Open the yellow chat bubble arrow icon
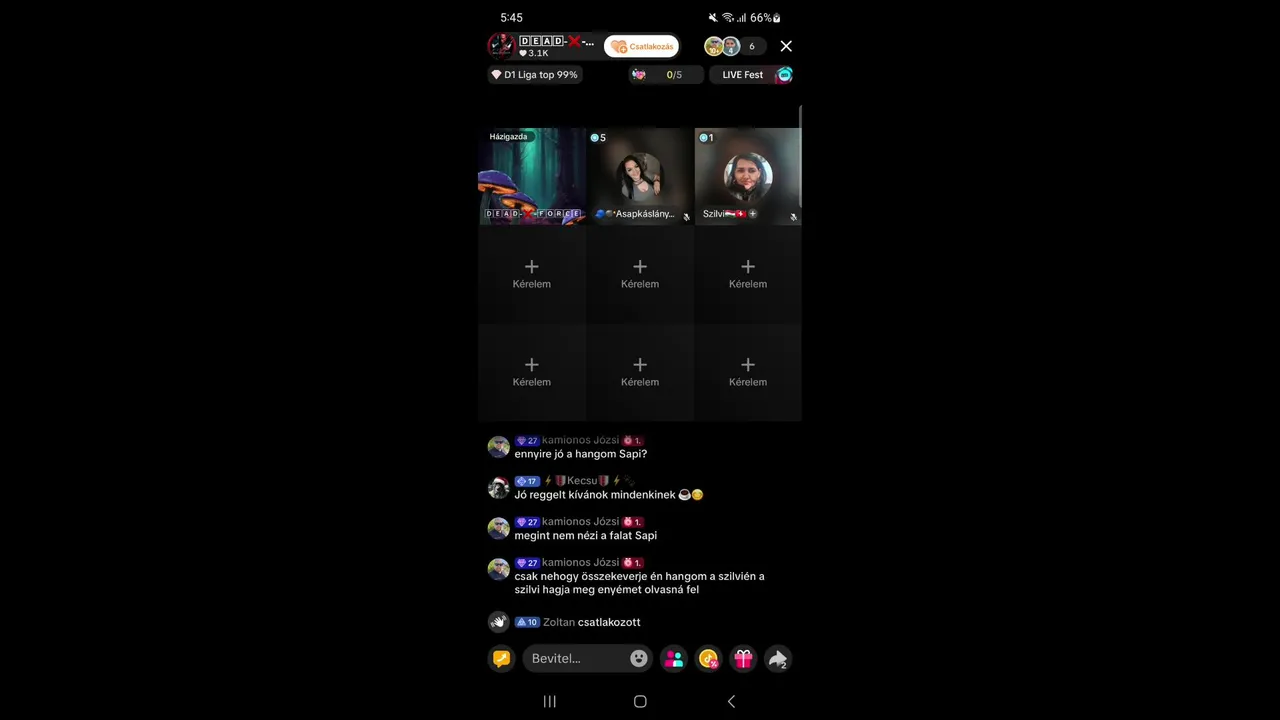This screenshot has width=1280, height=720. click(501, 658)
